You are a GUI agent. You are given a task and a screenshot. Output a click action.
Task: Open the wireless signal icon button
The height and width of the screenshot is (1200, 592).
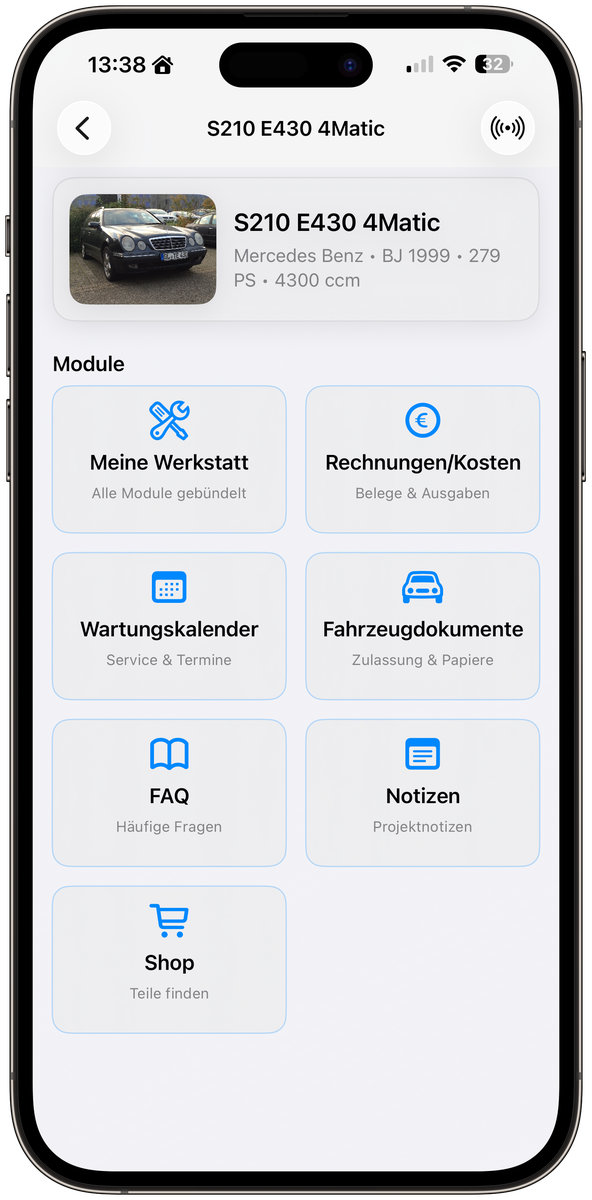point(508,128)
